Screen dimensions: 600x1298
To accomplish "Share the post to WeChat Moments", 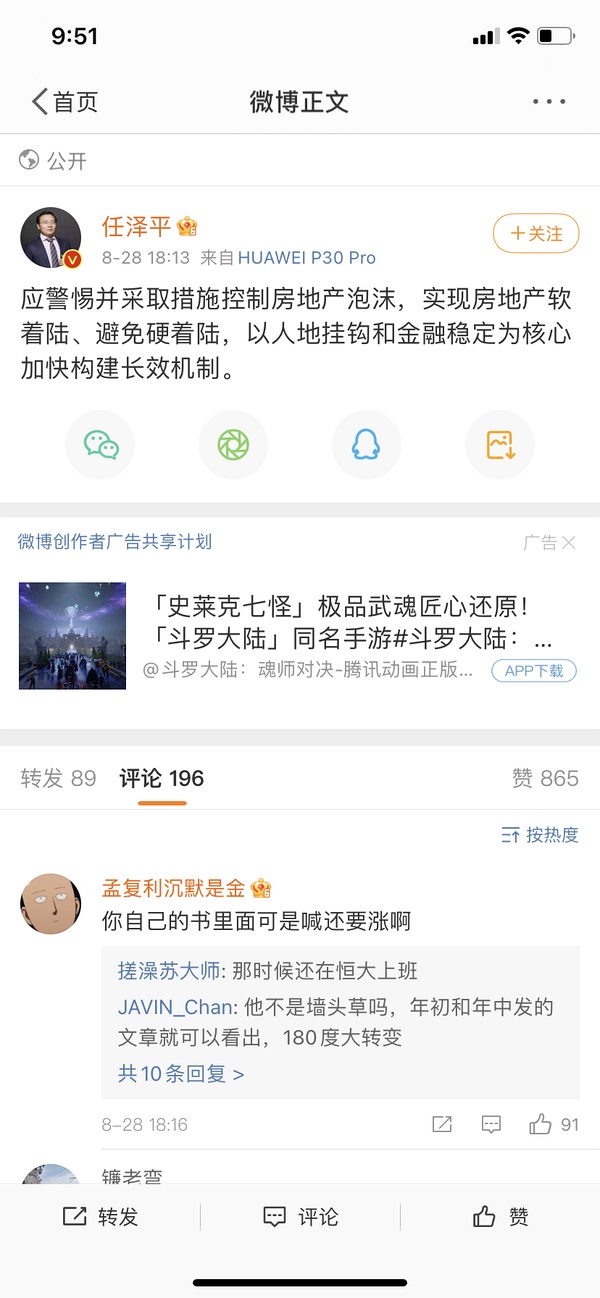I will tap(233, 445).
